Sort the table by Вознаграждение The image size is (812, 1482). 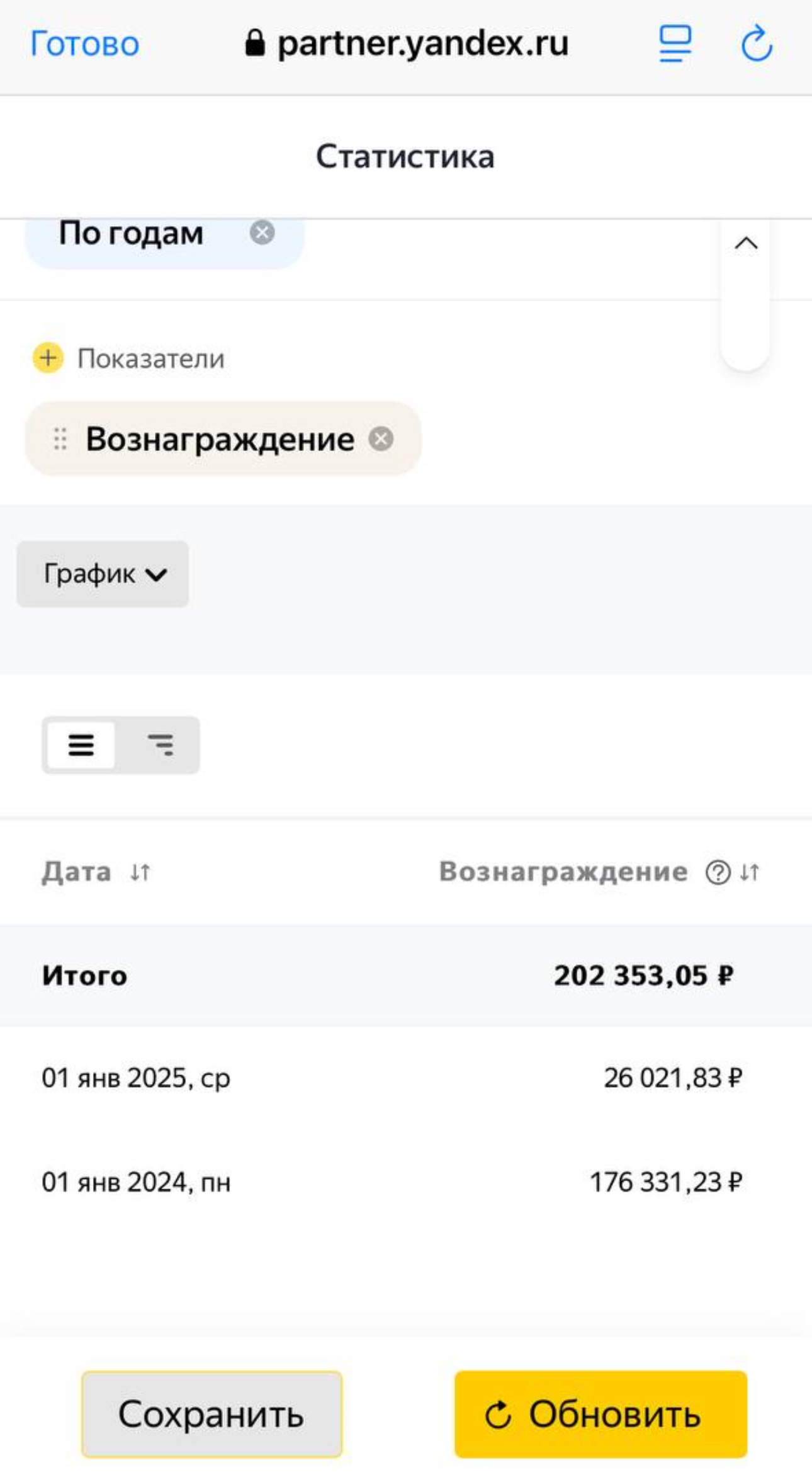(x=750, y=872)
